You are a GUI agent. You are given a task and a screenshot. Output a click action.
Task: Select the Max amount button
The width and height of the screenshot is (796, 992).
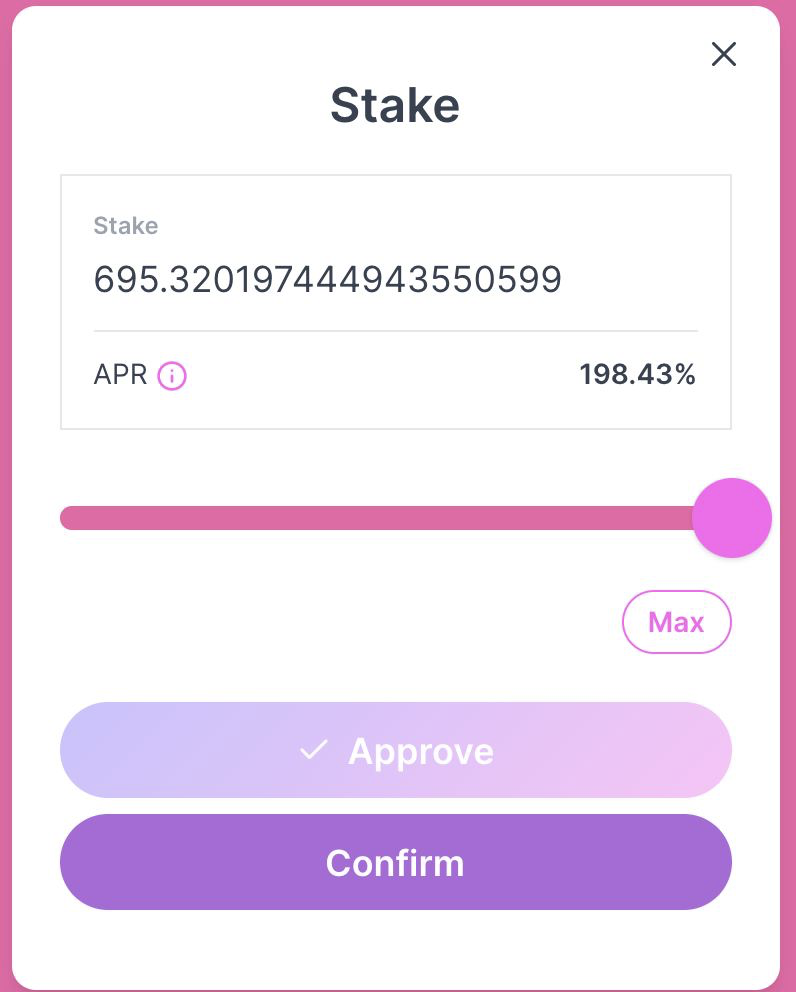pos(676,622)
